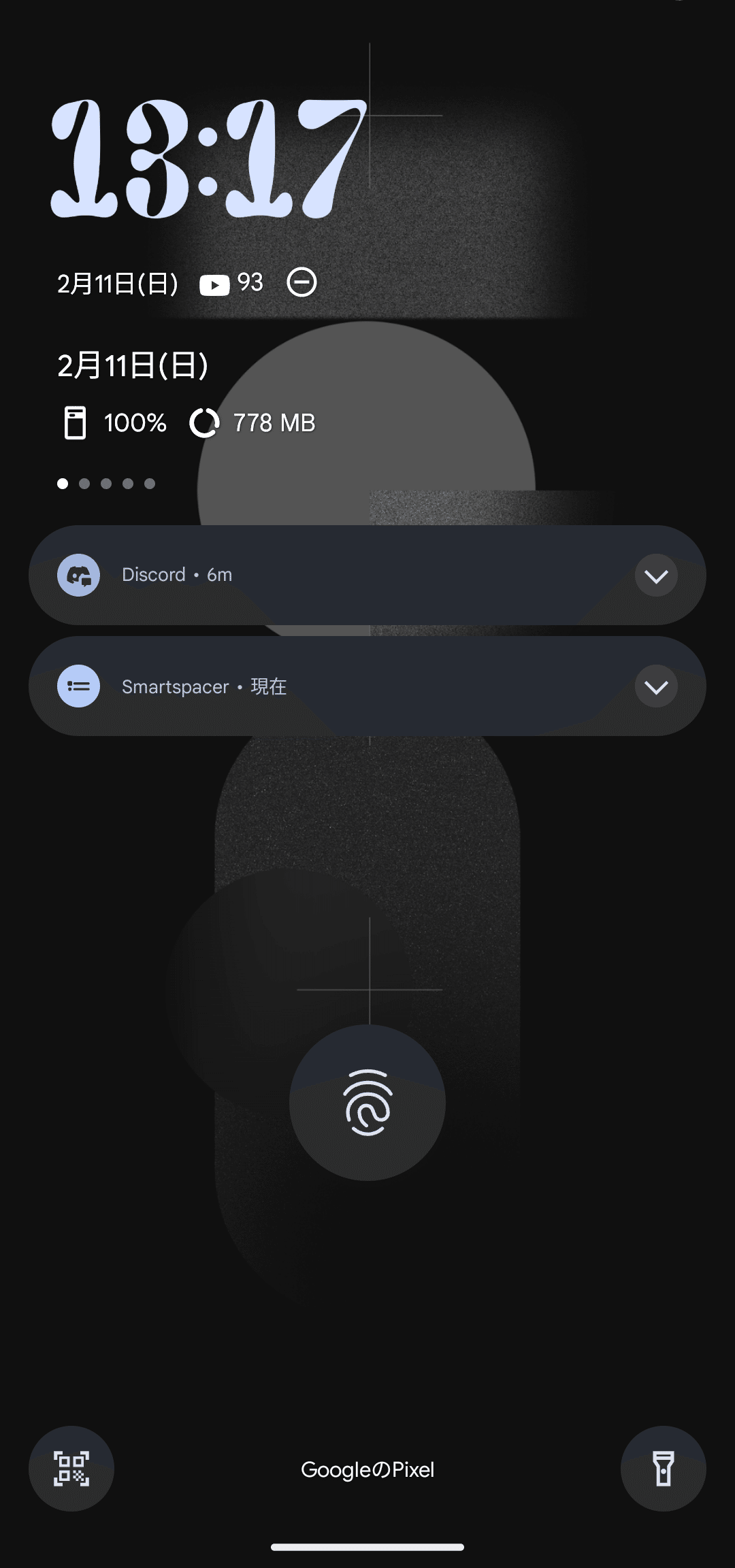This screenshot has width=735, height=1568.
Task: Turn on the flashlight shortcut
Action: point(663,1468)
